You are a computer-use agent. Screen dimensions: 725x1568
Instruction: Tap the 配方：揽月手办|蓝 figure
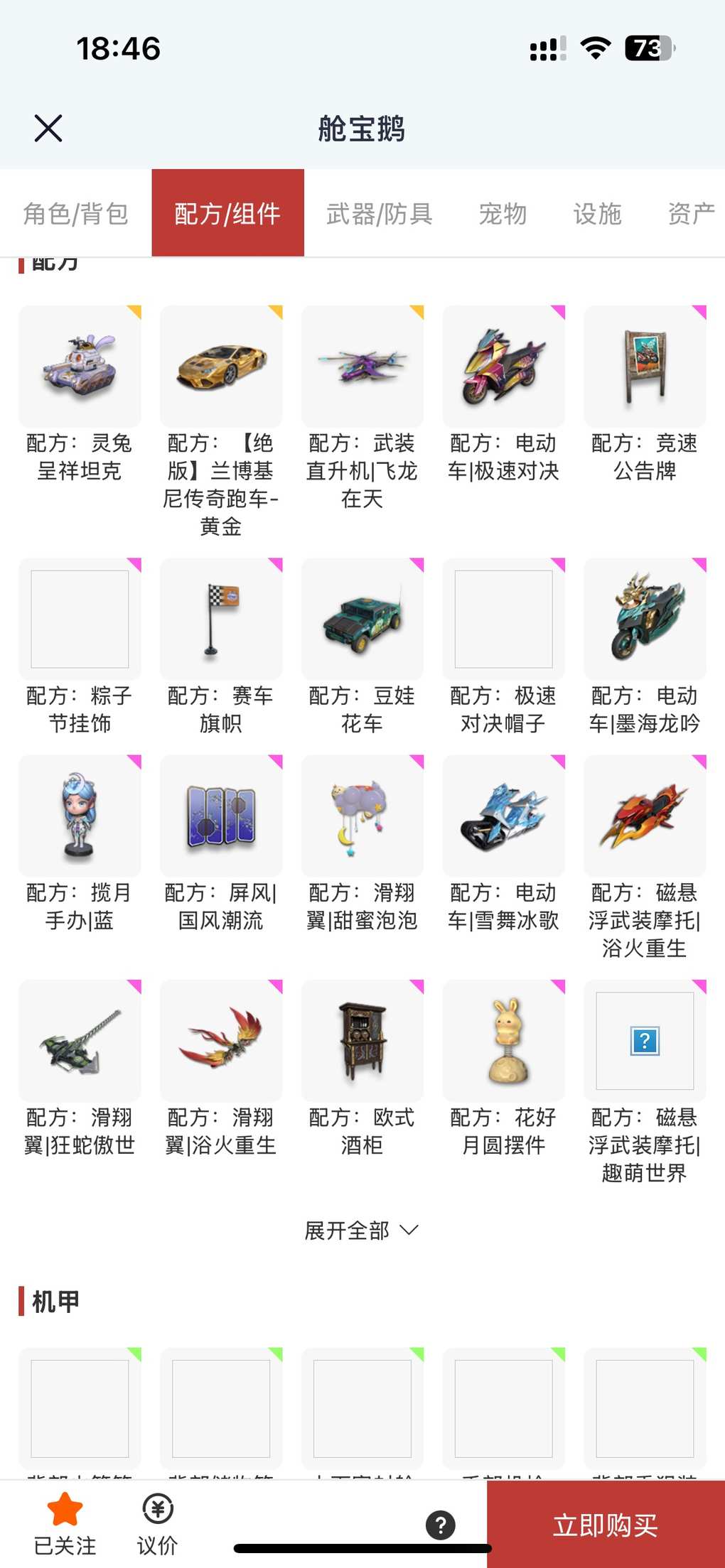(x=80, y=816)
